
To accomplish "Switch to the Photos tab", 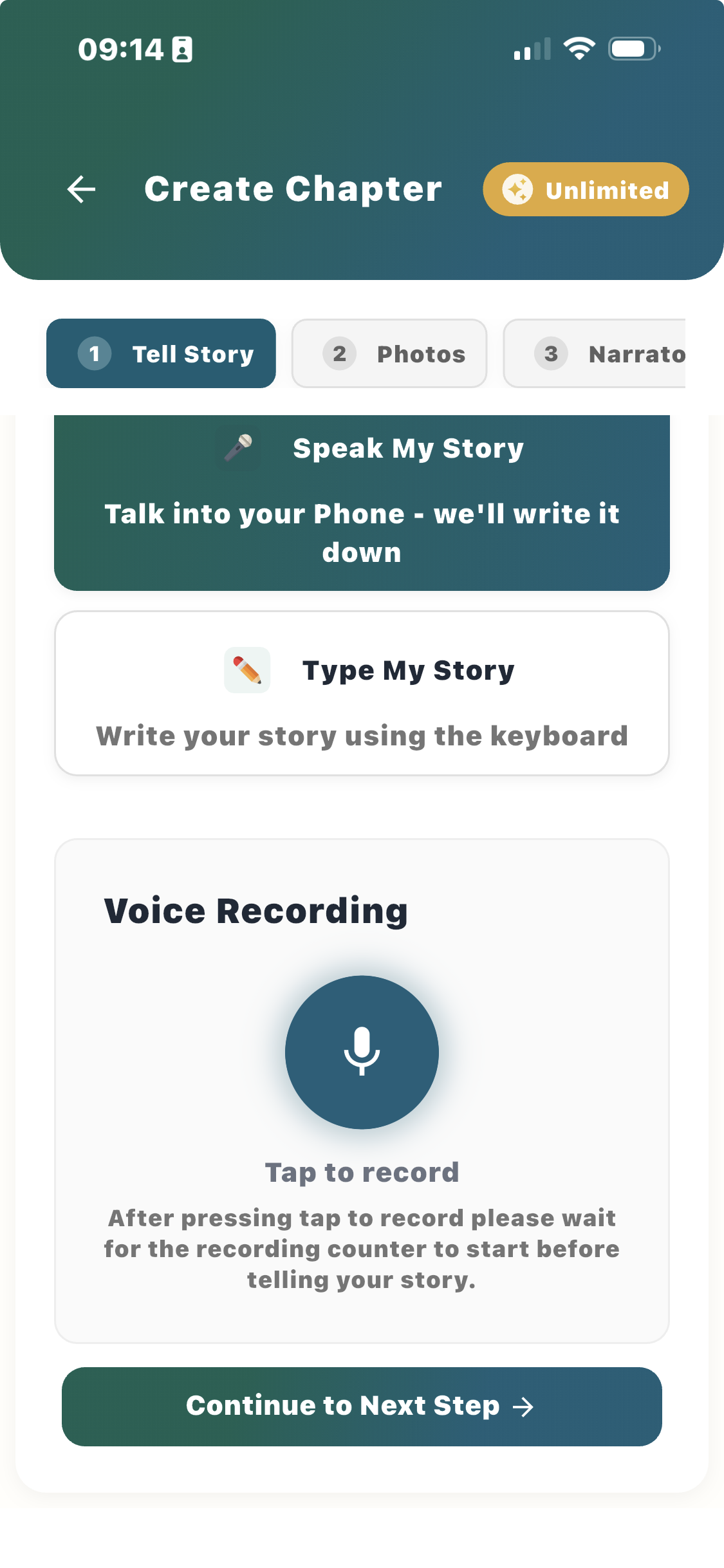I will 389,353.
